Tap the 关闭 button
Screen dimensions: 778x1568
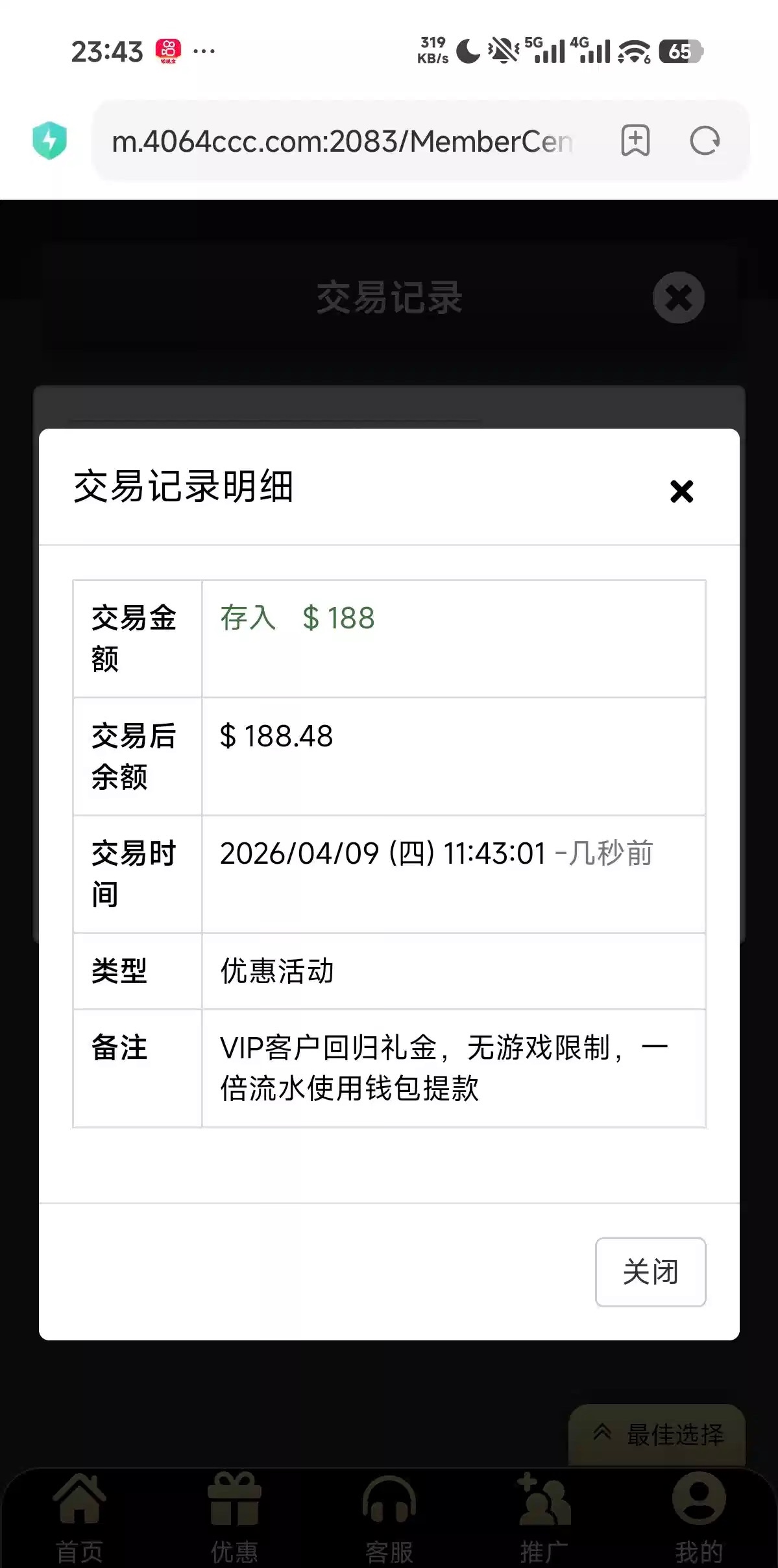650,1272
